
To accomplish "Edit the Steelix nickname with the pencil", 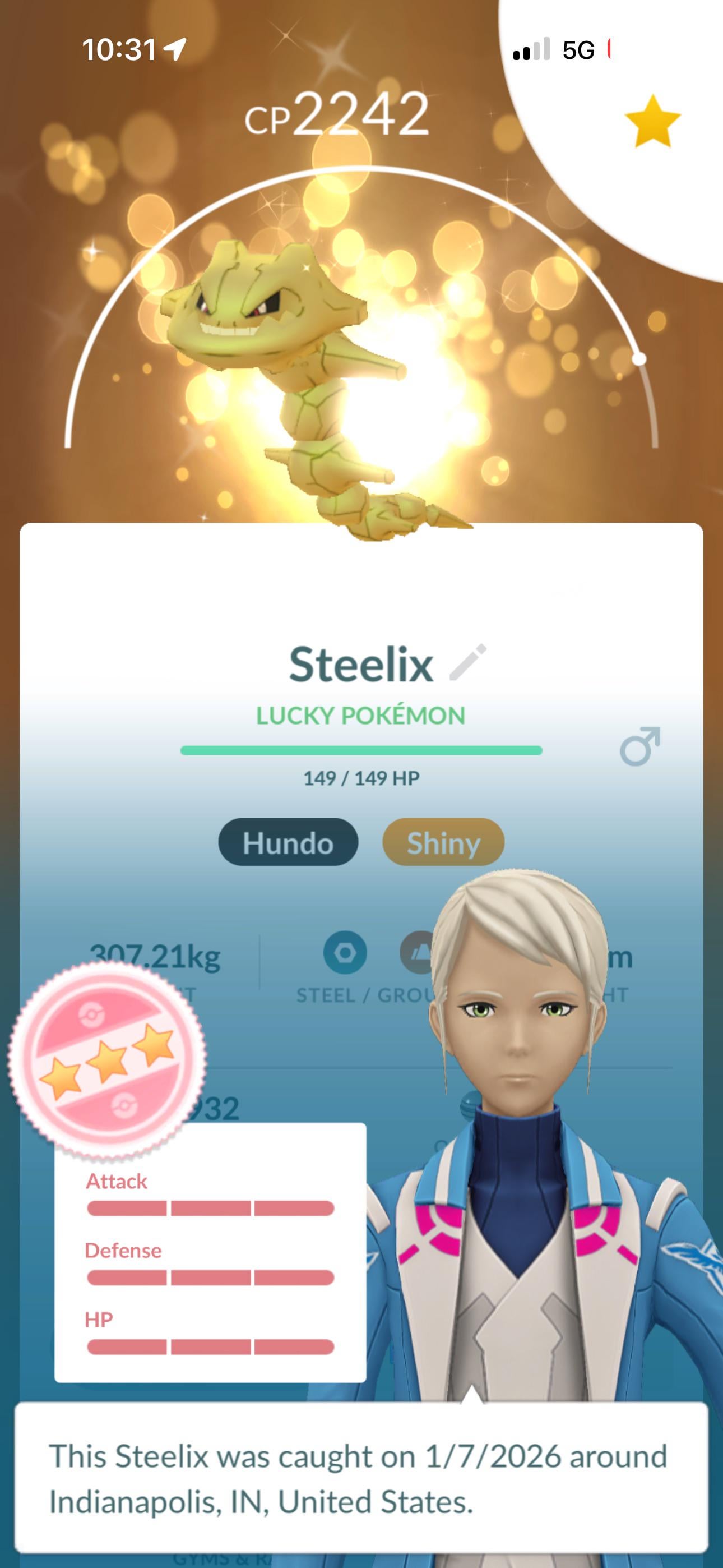I will tap(467, 662).
